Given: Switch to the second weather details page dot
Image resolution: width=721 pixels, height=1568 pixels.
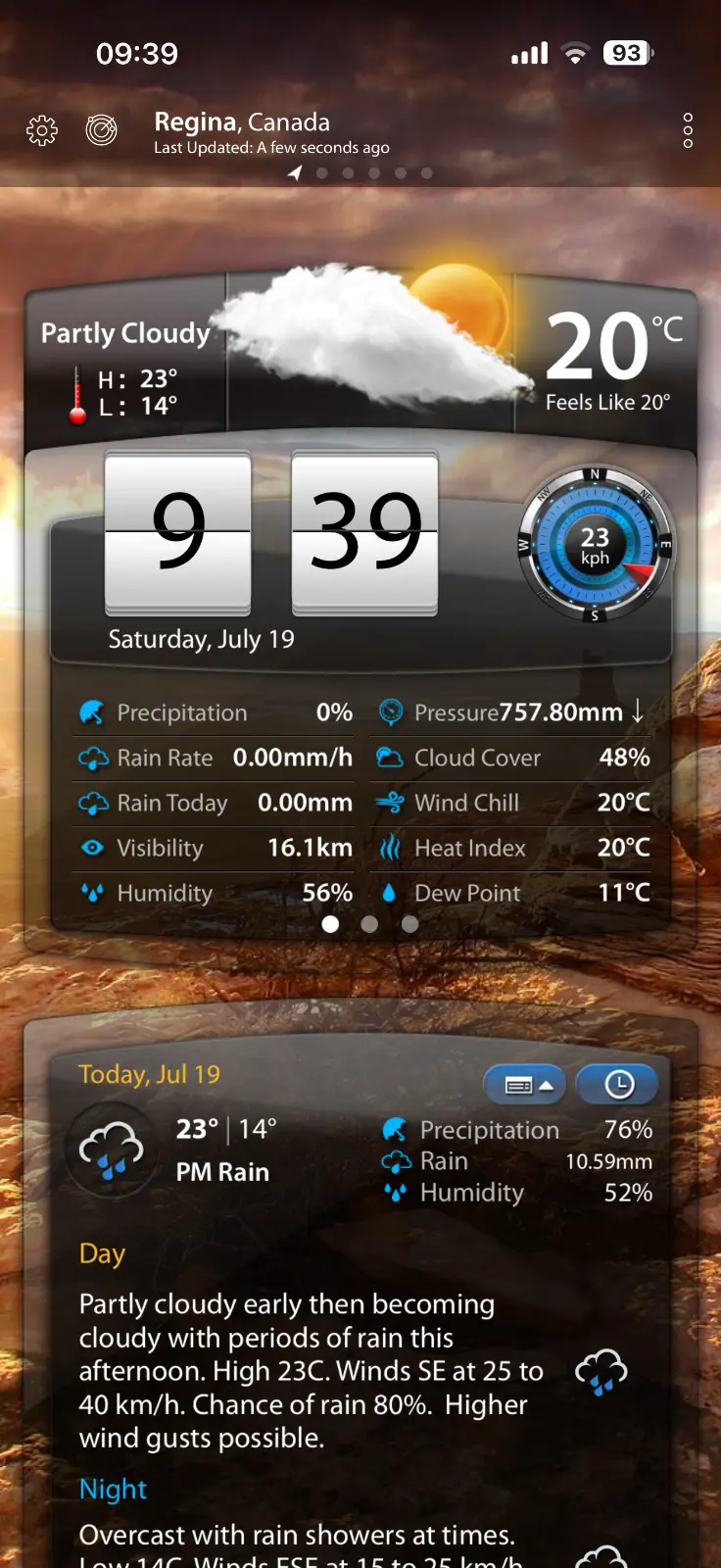Looking at the screenshot, I should 369,924.
